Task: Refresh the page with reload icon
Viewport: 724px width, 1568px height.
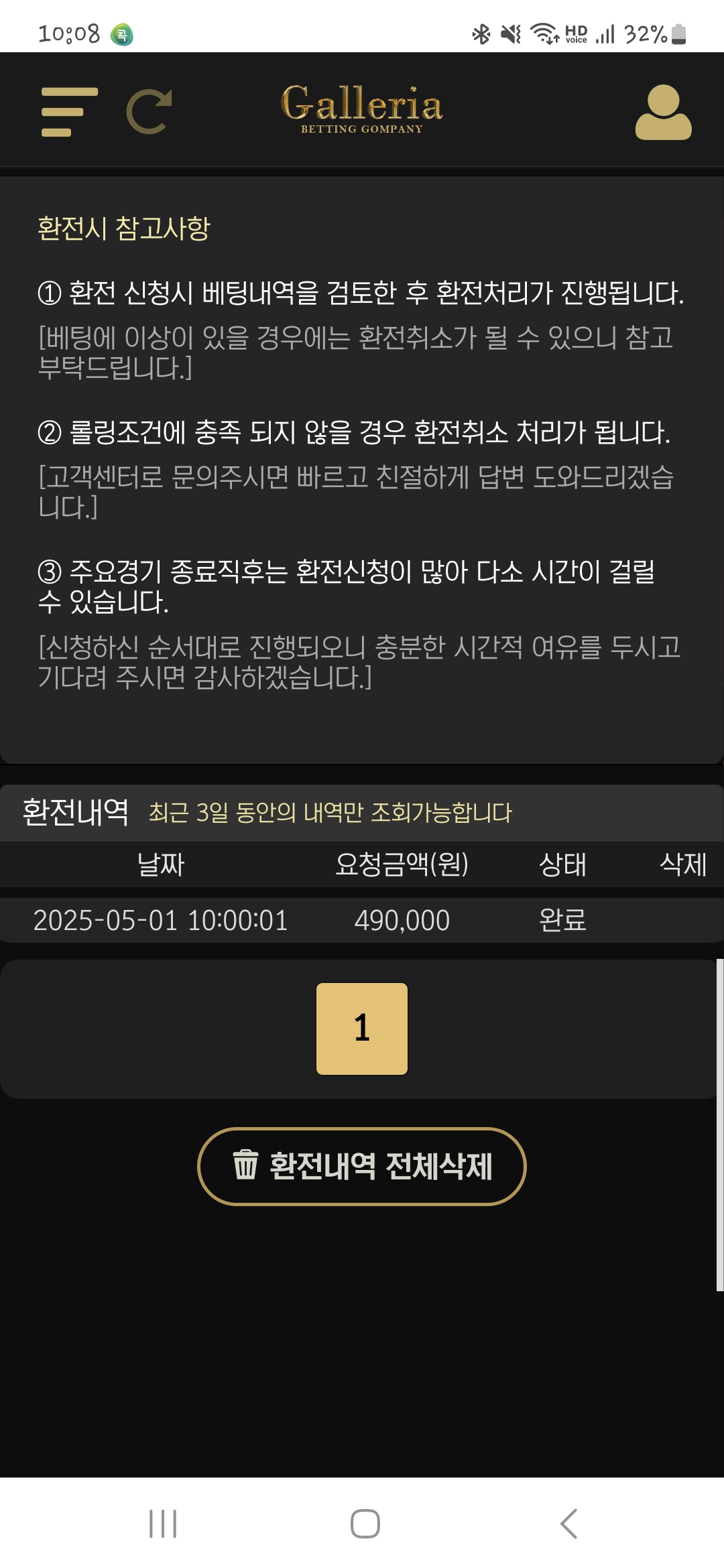Action: click(x=149, y=111)
